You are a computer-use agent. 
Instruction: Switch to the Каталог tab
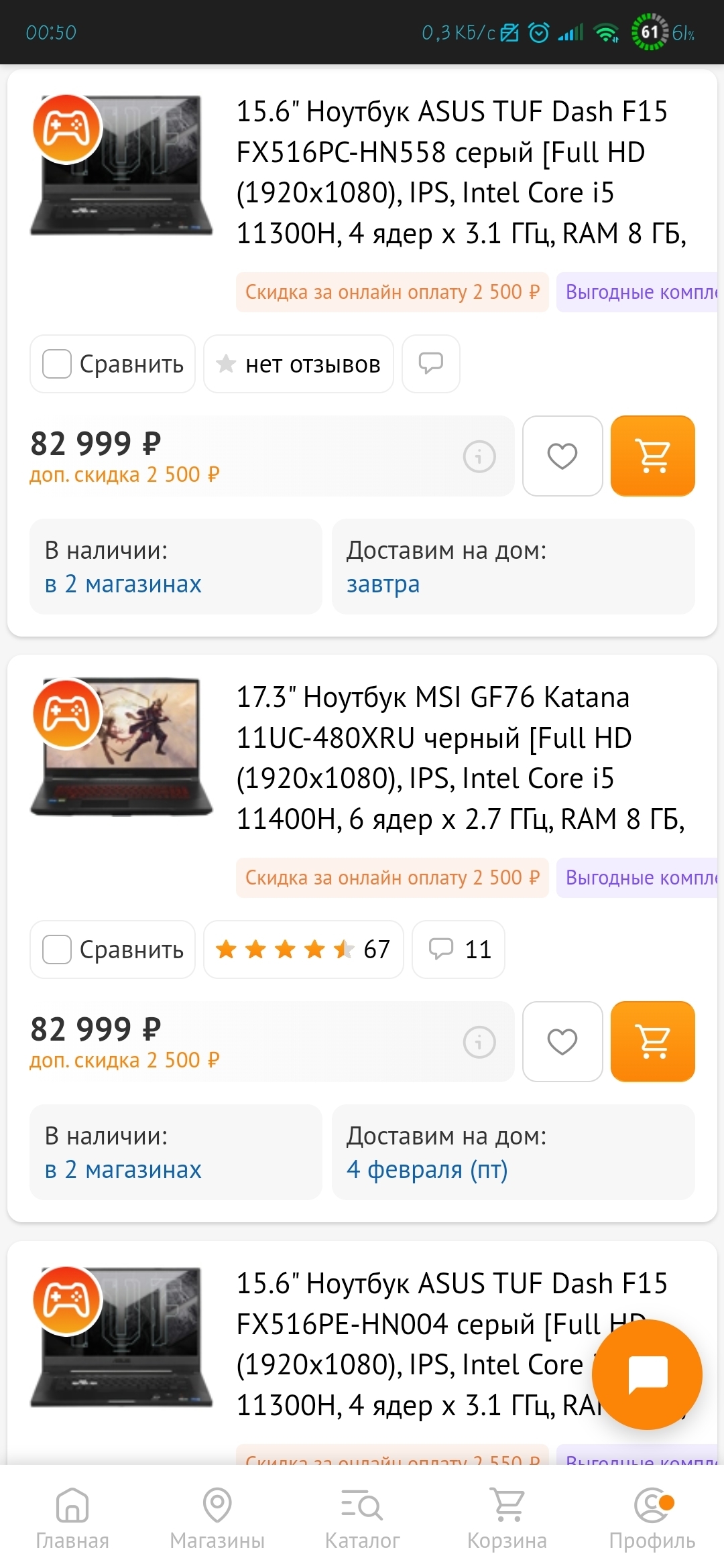(x=362, y=1519)
